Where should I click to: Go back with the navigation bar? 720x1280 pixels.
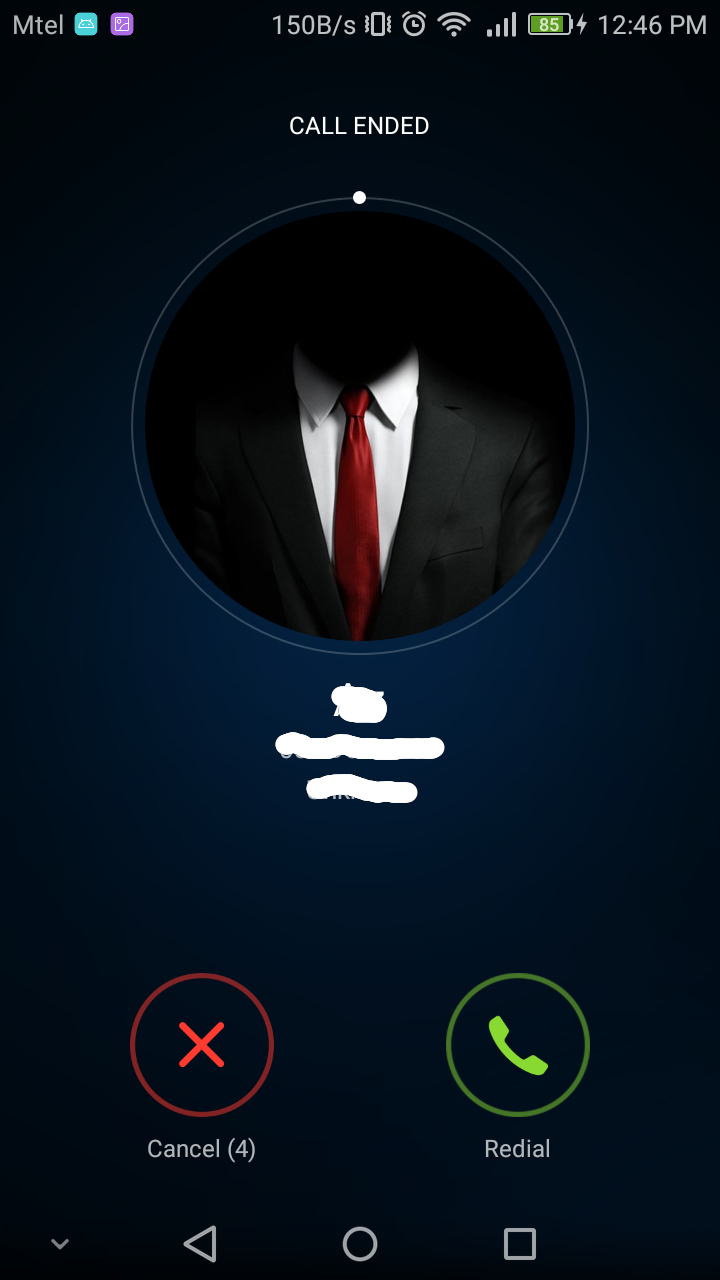(200, 1244)
